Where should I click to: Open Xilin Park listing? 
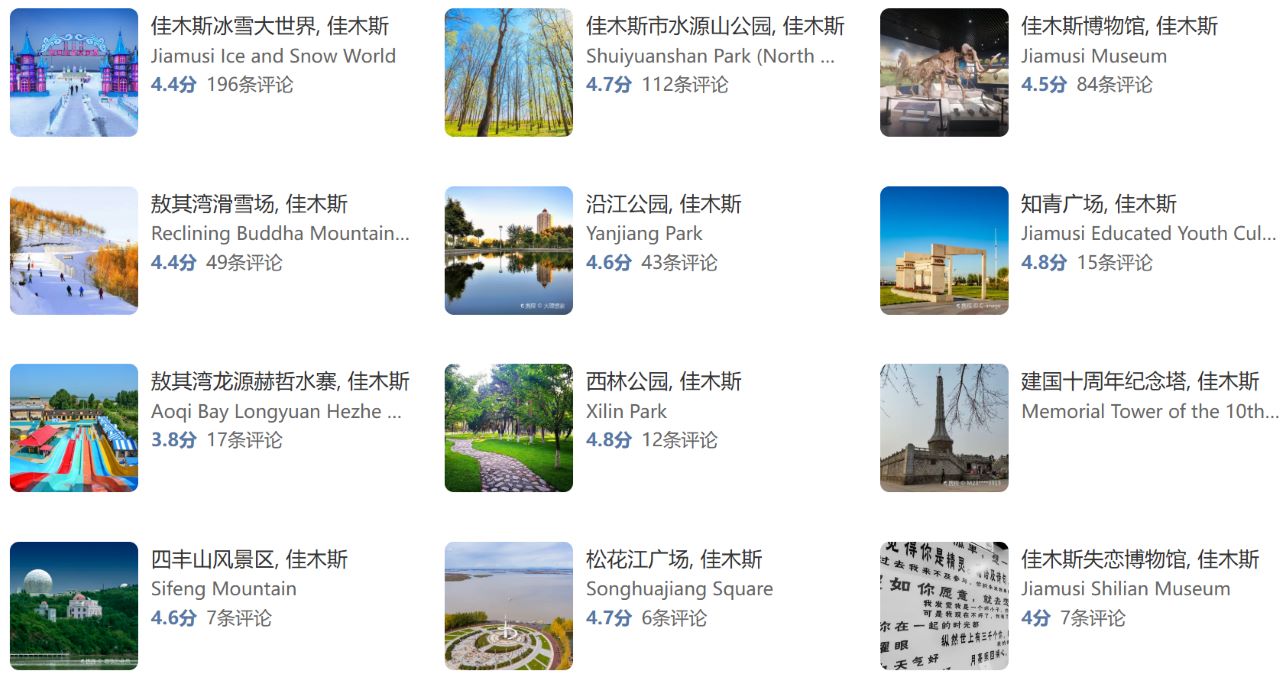663,382
